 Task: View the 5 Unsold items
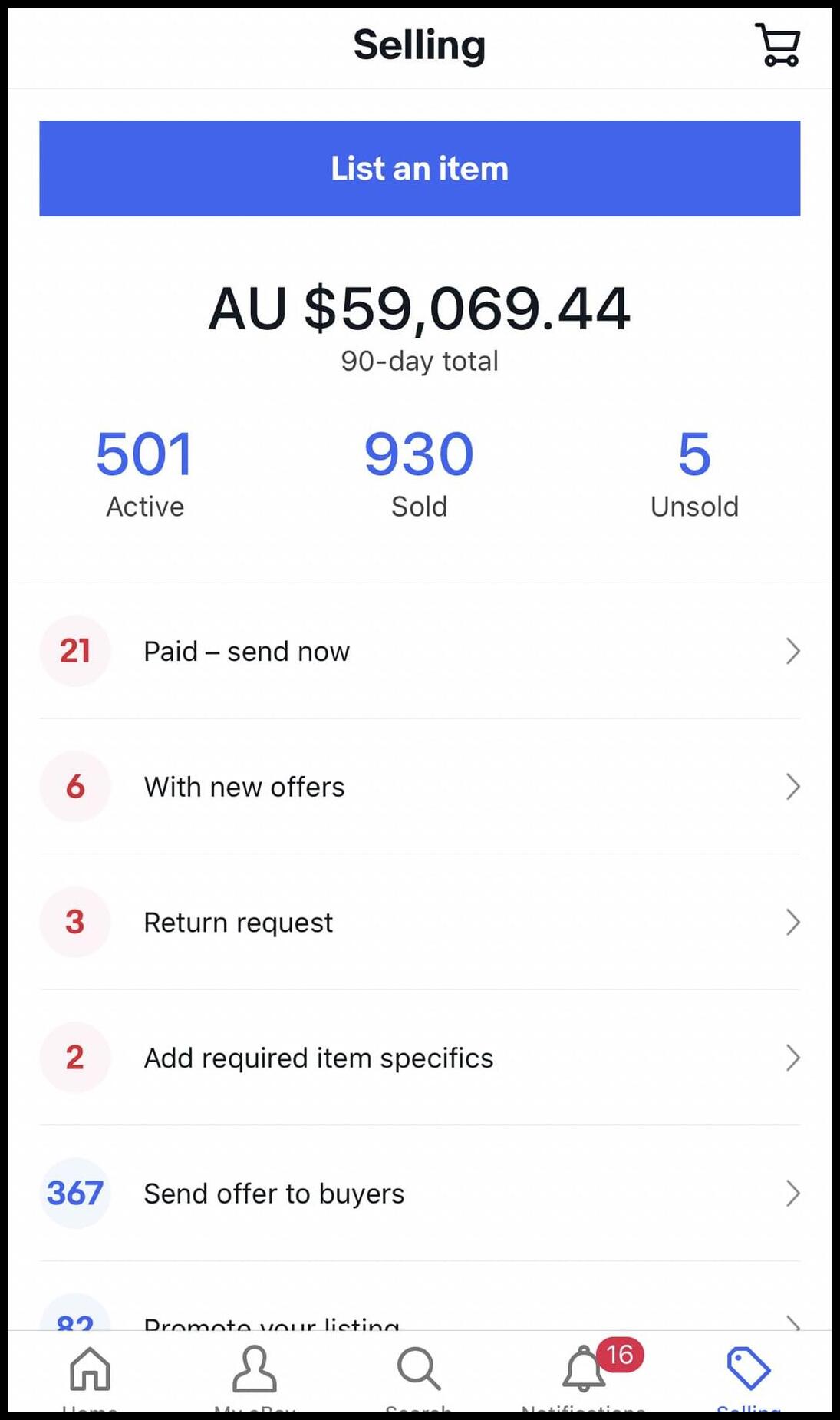(694, 472)
